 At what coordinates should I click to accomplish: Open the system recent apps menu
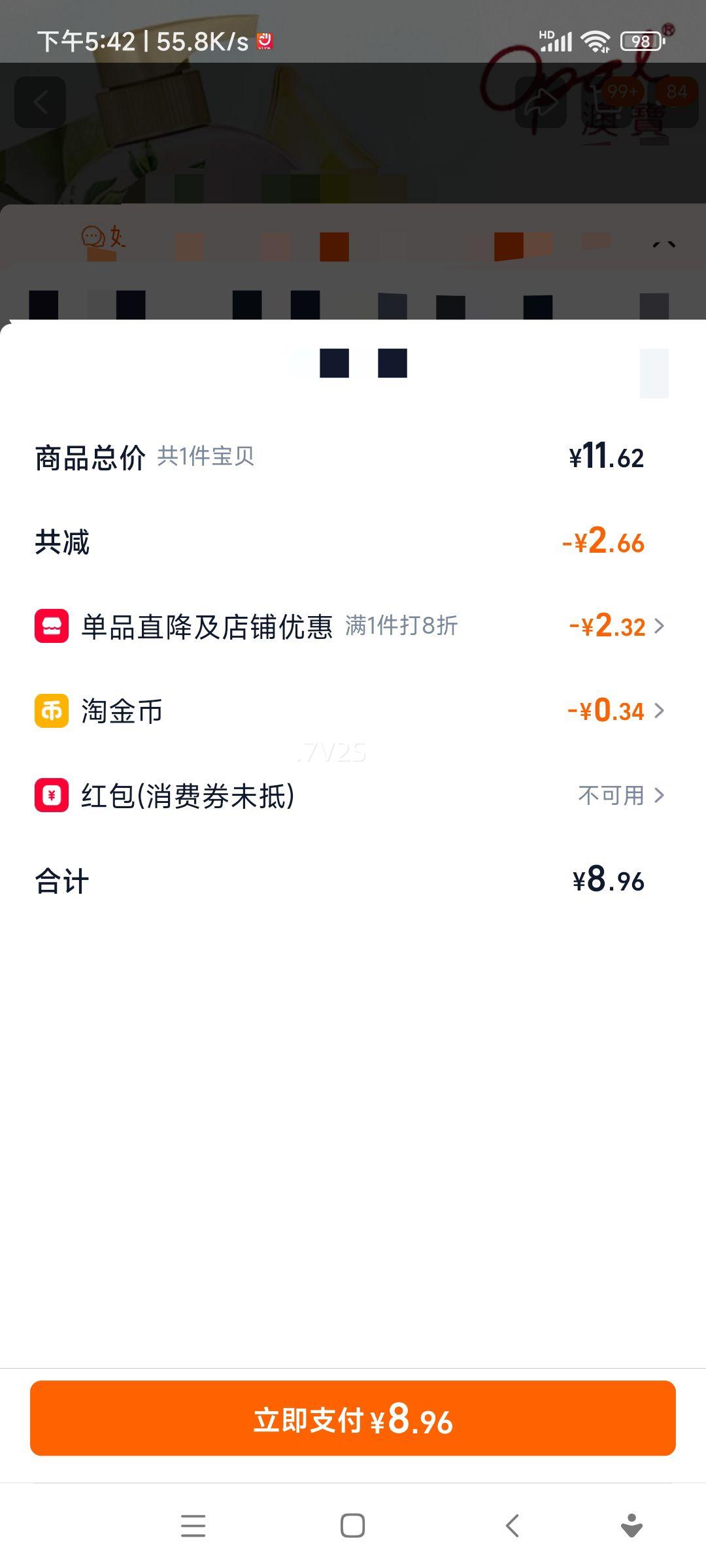coord(193,1526)
